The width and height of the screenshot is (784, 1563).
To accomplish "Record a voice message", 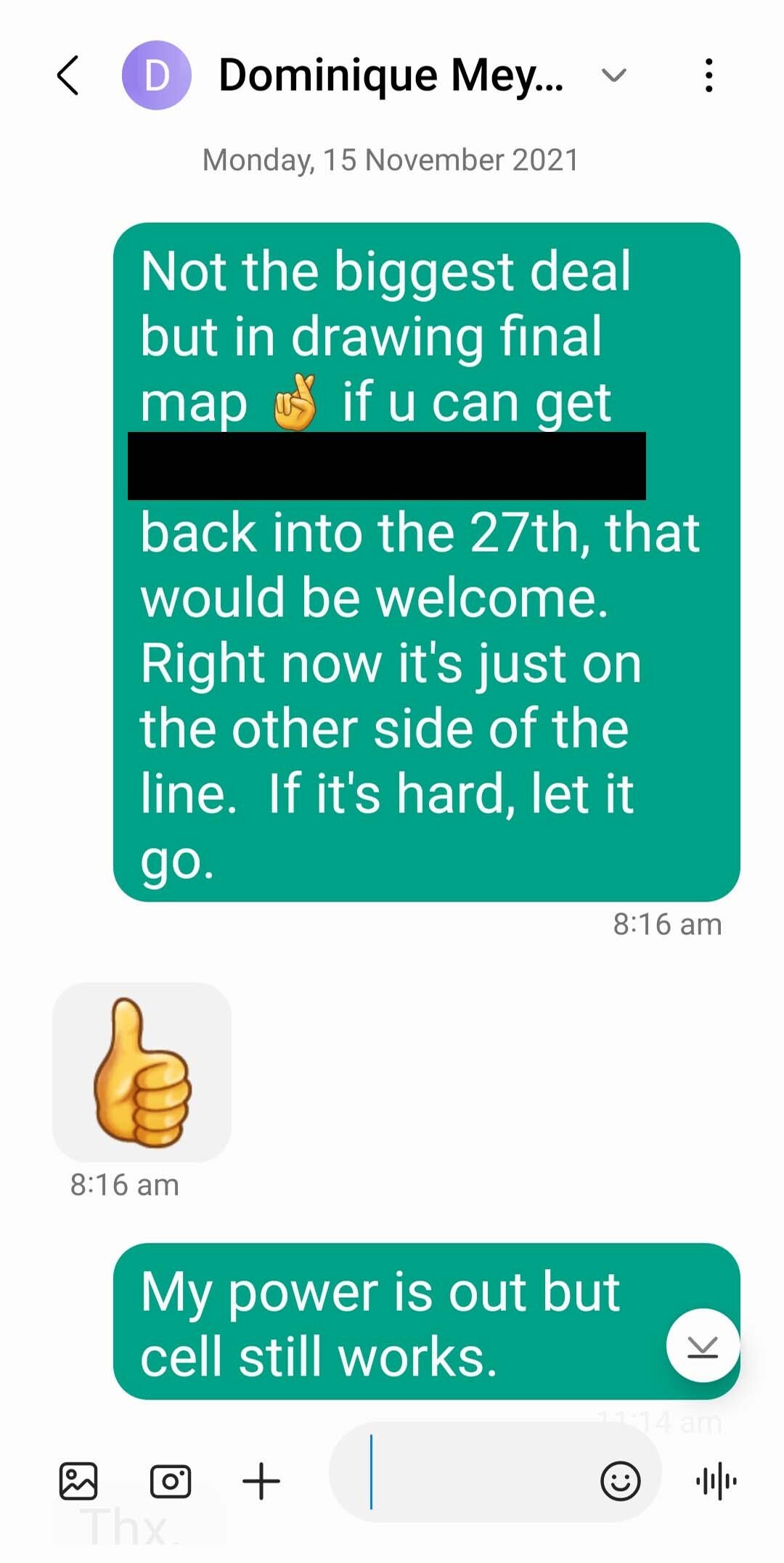I will coord(716,1481).
